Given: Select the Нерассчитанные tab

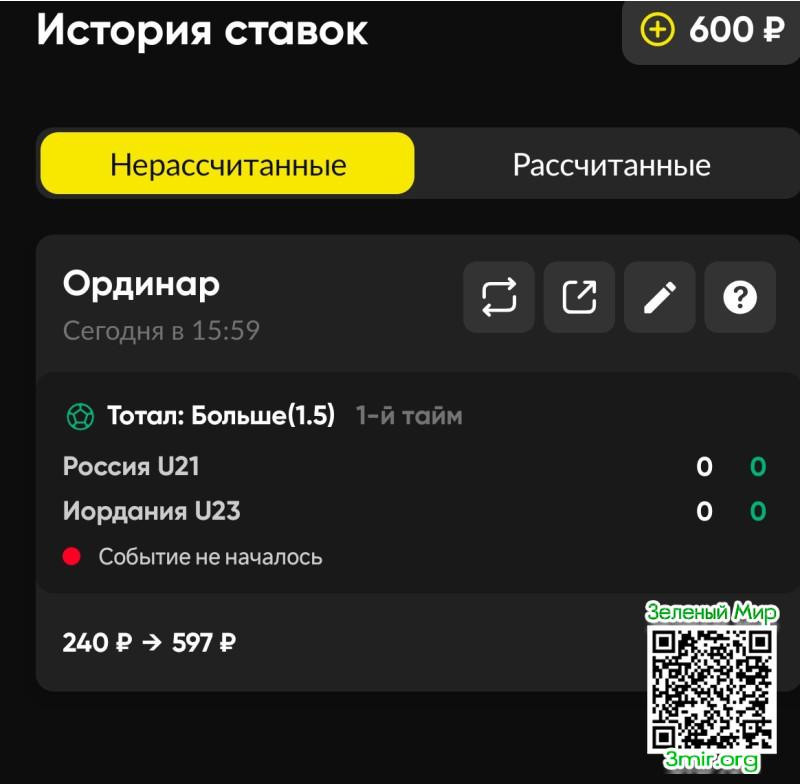Looking at the screenshot, I should (x=227, y=164).
